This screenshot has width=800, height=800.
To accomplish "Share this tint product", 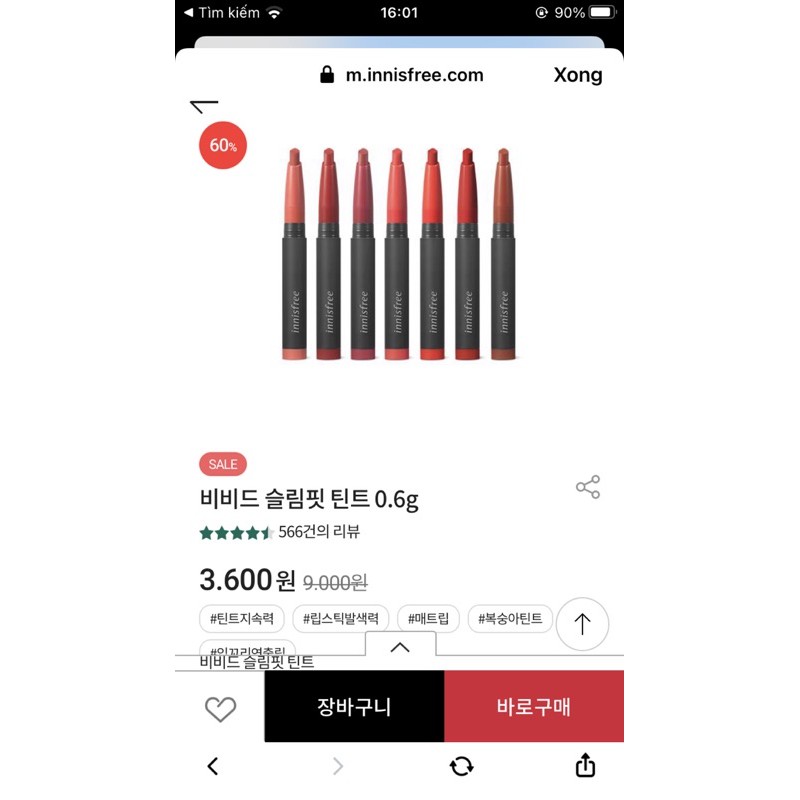I will click(x=588, y=488).
